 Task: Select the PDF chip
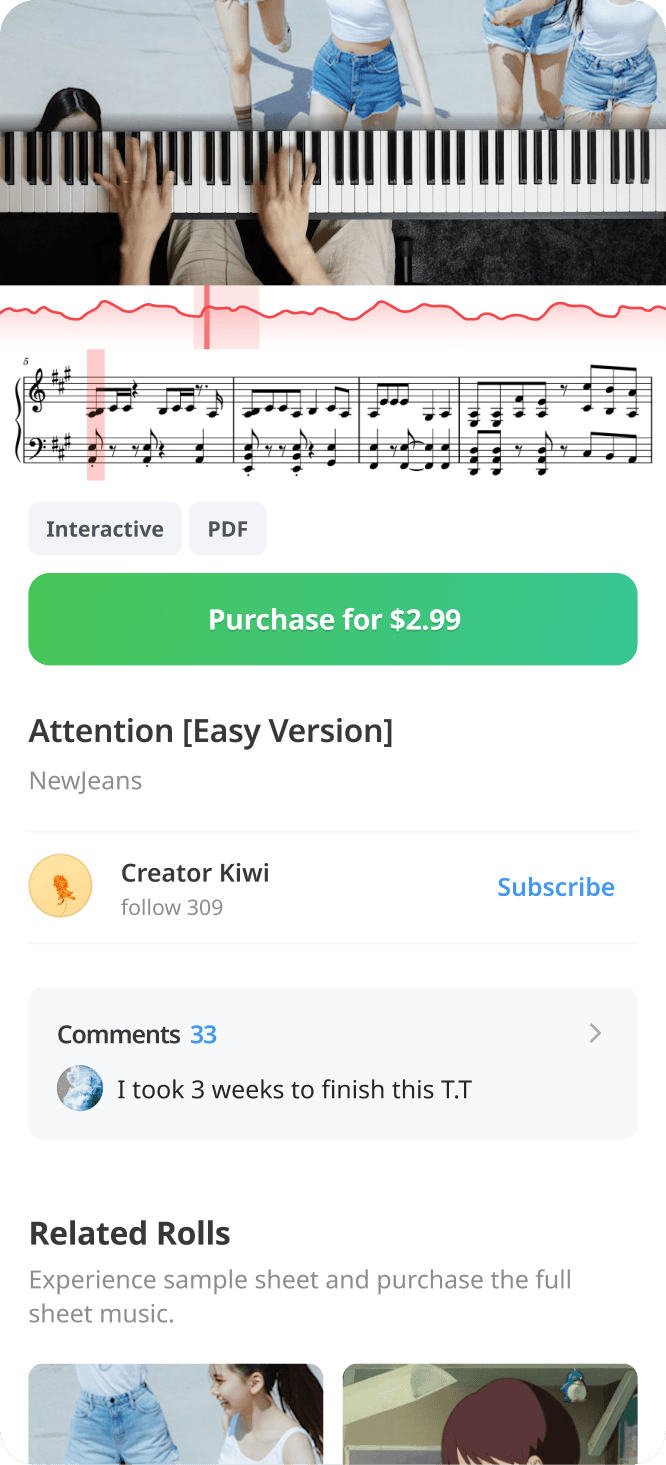pyautogui.click(x=228, y=529)
